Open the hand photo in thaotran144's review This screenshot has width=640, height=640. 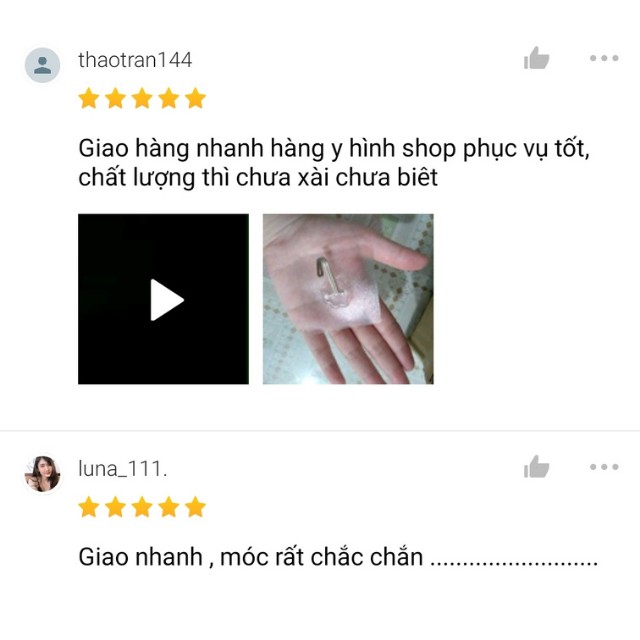tap(348, 299)
